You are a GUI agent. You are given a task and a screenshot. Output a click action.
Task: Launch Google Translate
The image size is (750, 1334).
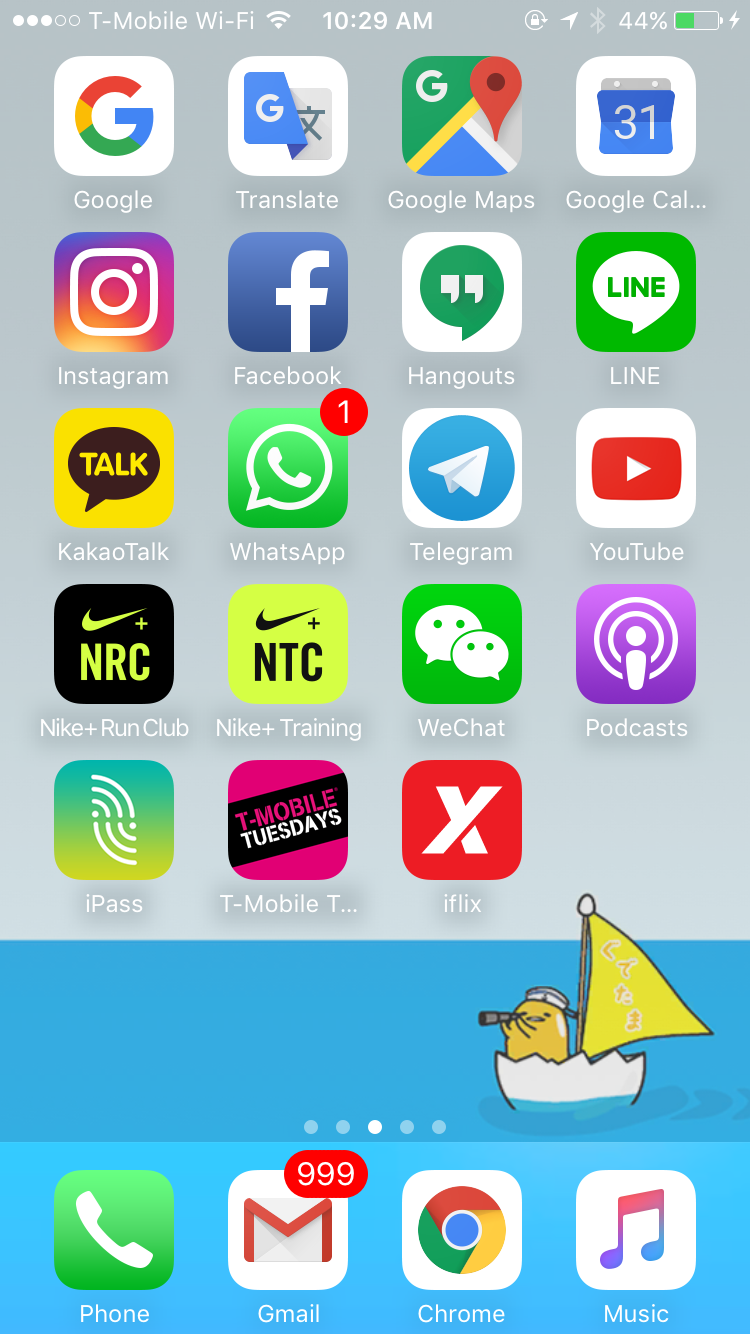pyautogui.click(x=288, y=116)
